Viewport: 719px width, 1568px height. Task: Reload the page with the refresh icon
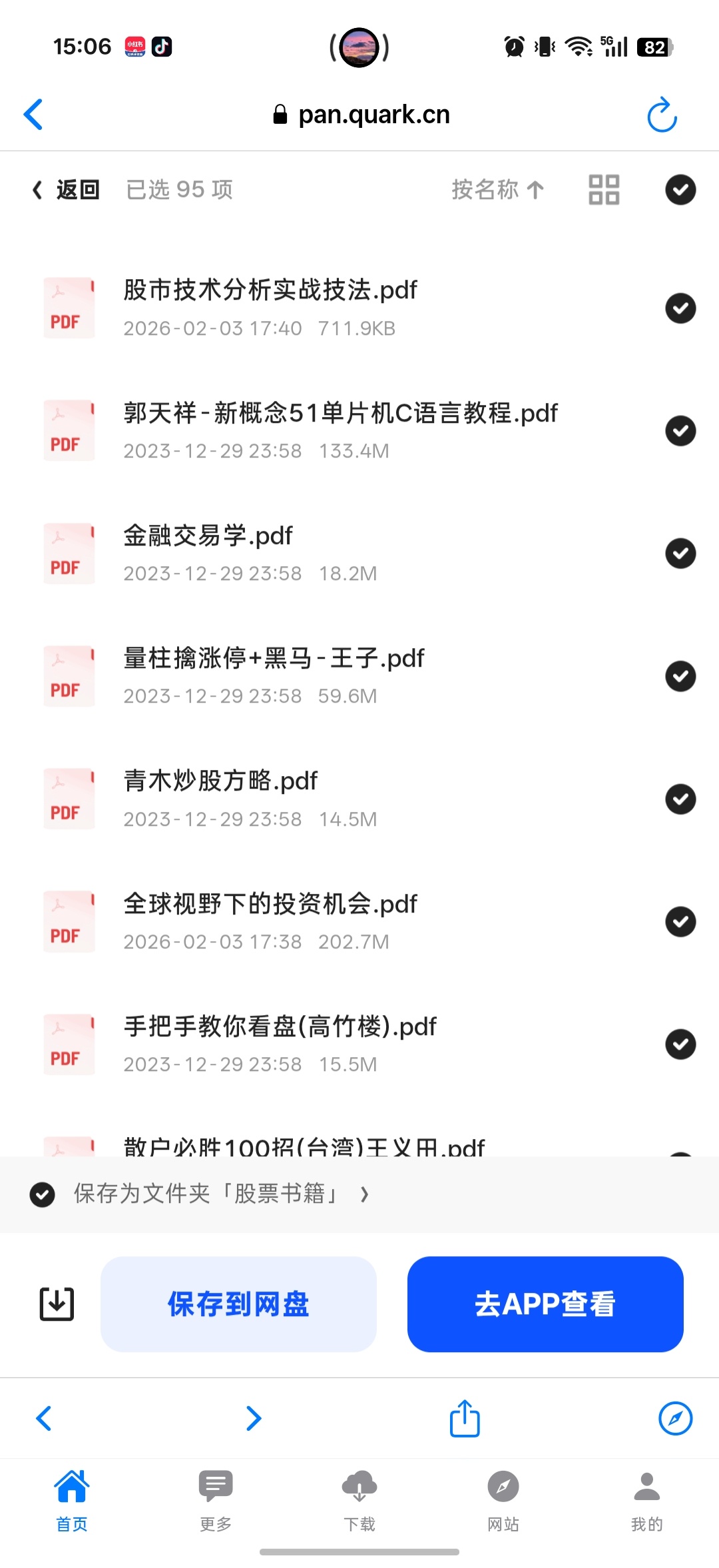662,115
